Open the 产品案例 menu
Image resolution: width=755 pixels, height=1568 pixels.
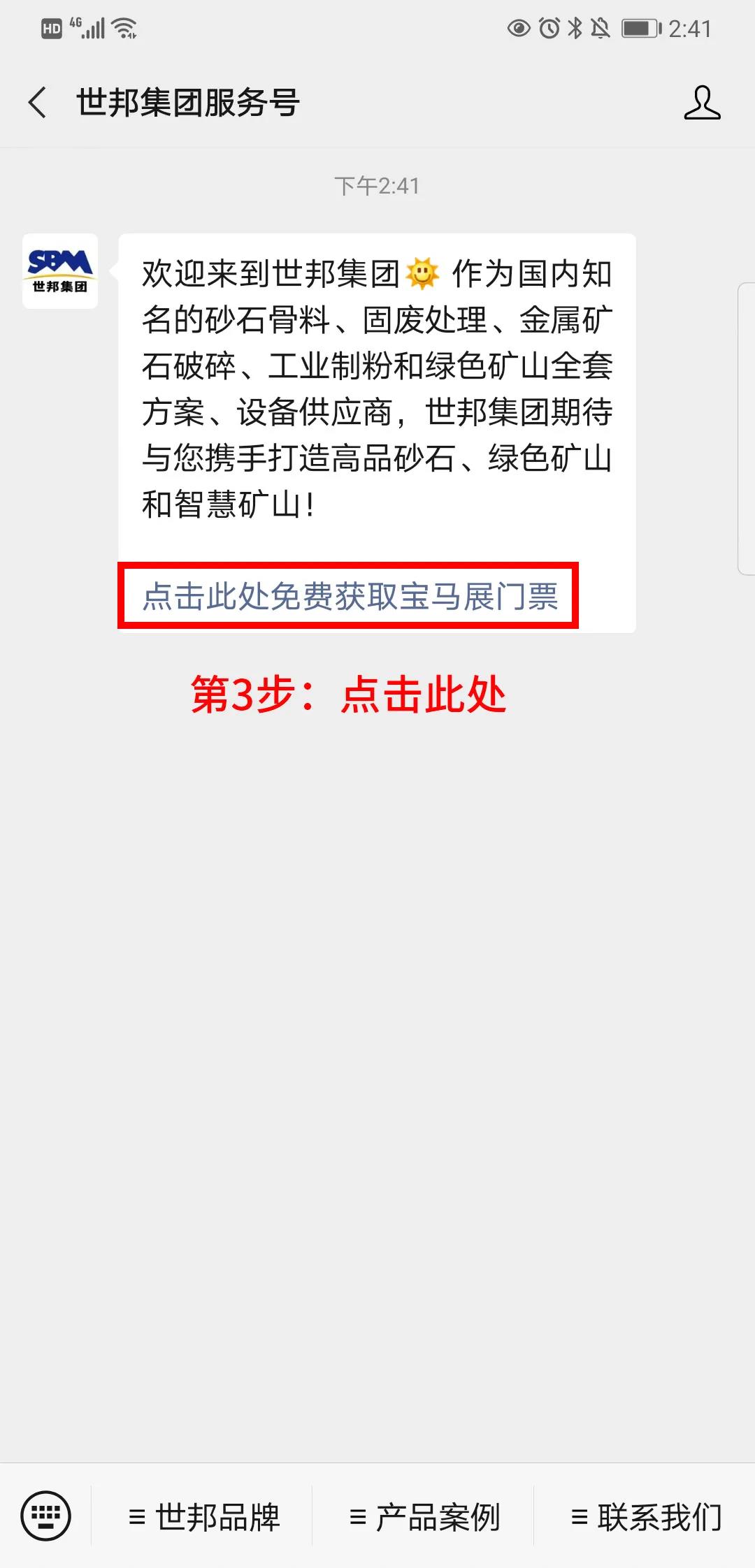click(x=424, y=1517)
